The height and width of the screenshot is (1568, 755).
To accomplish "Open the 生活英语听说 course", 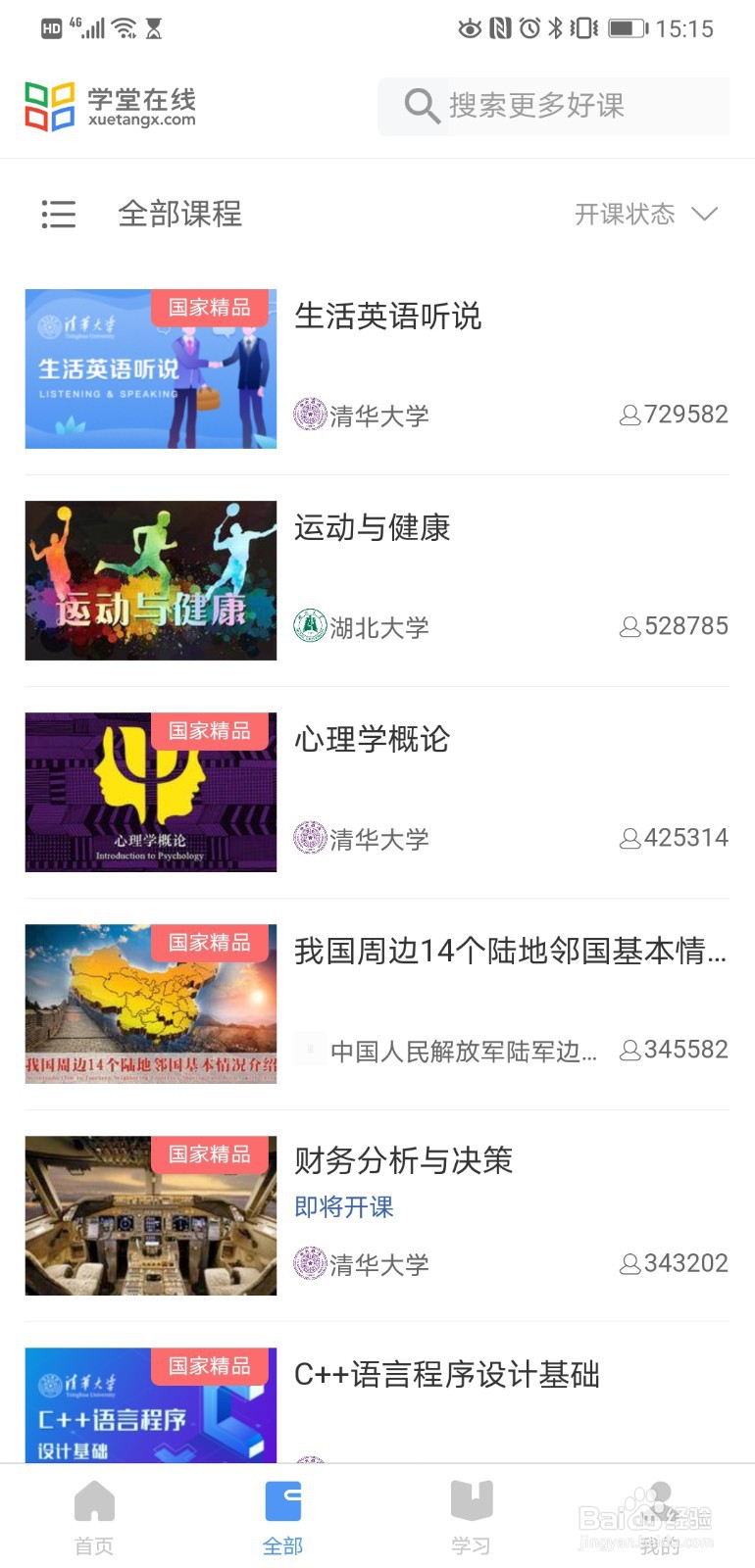I will [377, 369].
